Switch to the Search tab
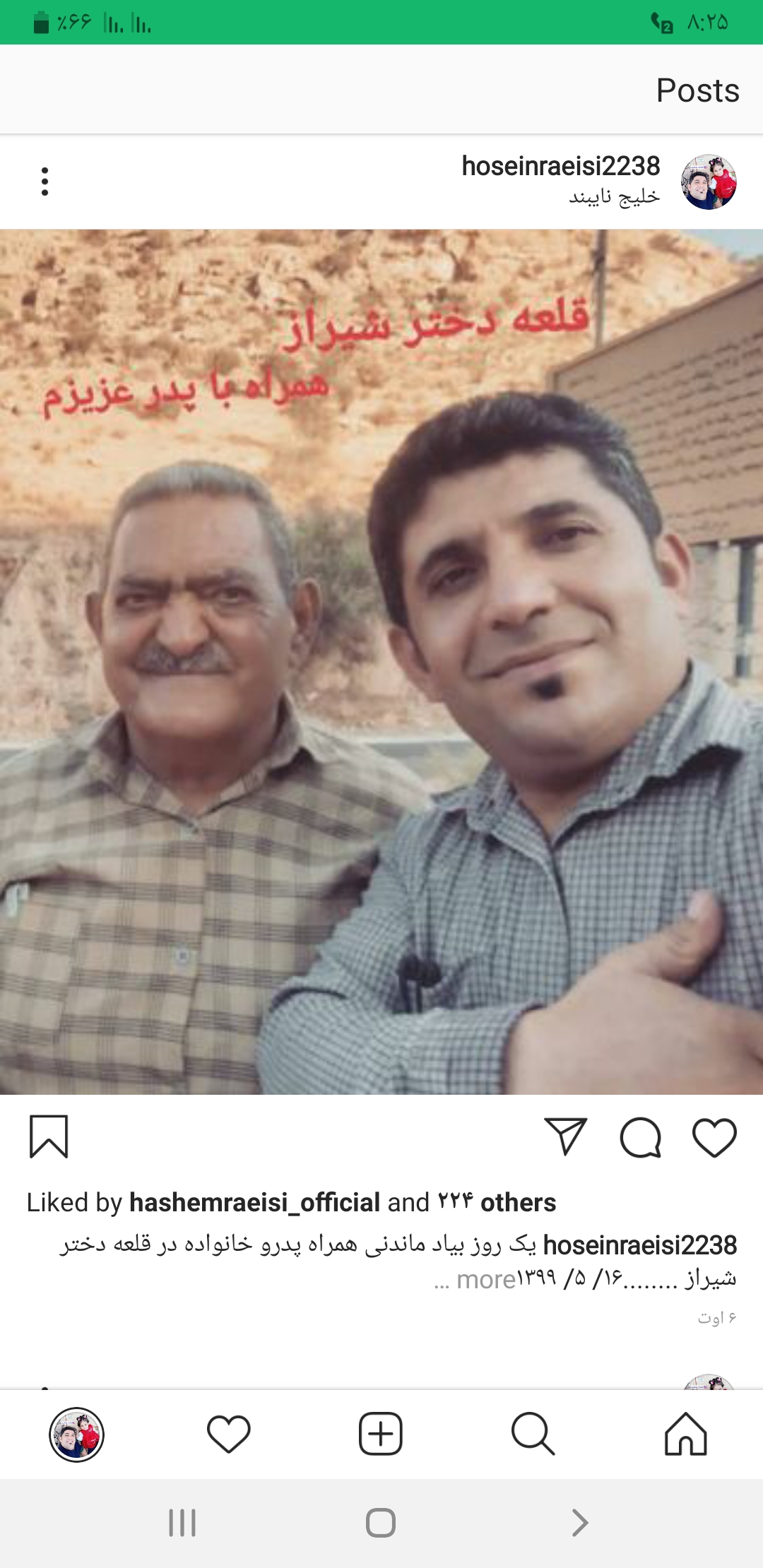Image resolution: width=763 pixels, height=1568 pixels. (x=533, y=1434)
